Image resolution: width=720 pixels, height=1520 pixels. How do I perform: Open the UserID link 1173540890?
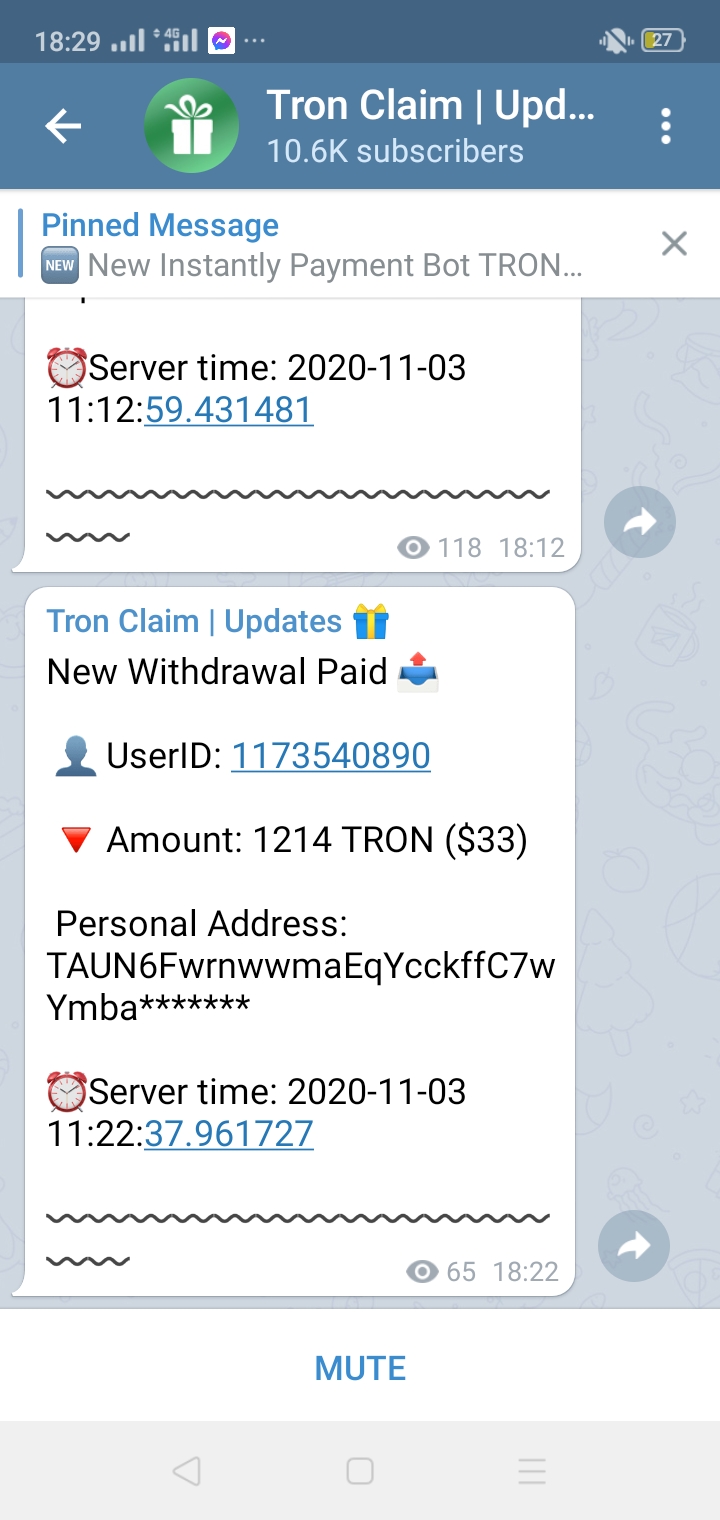331,756
